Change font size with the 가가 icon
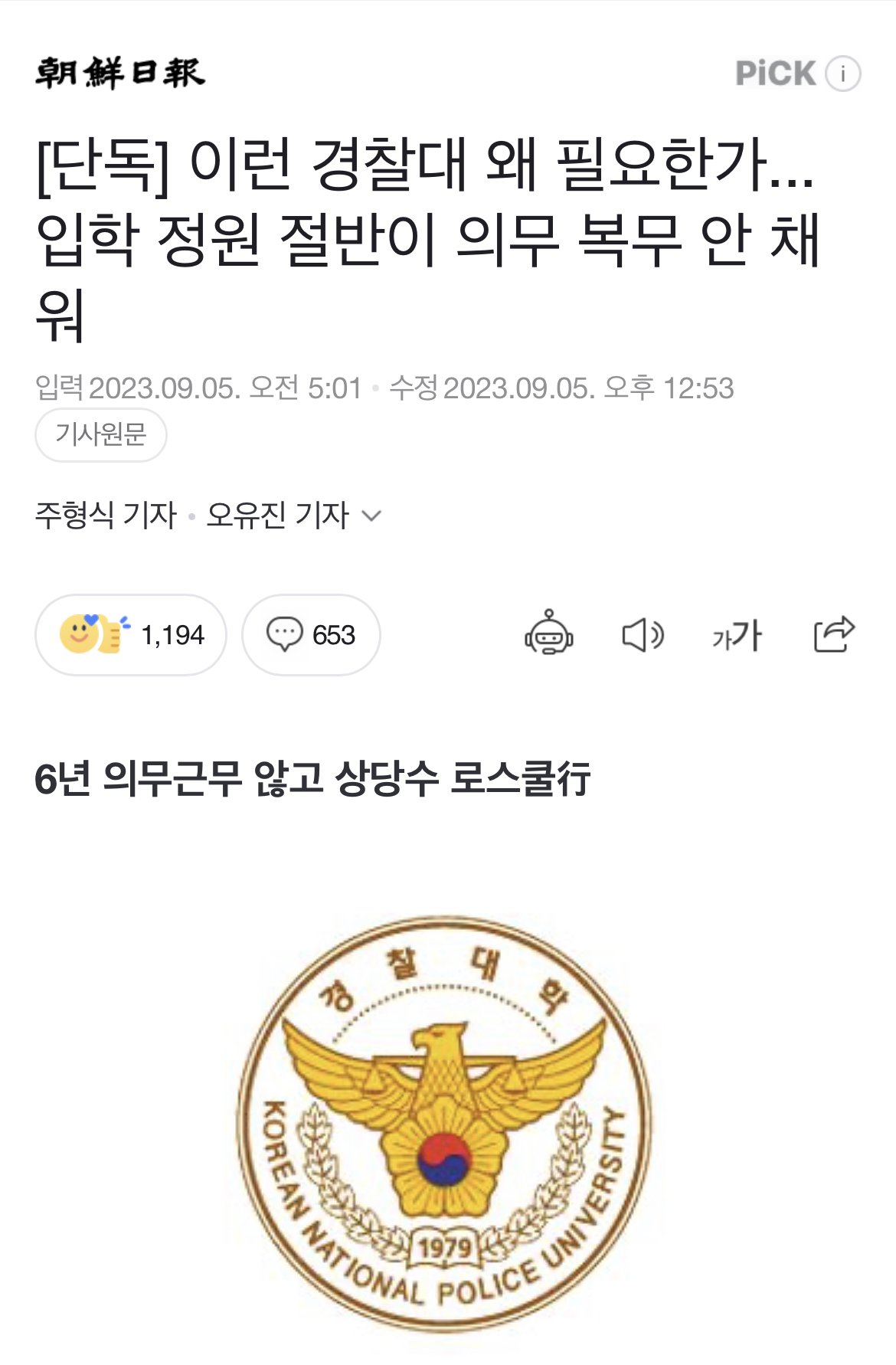This screenshot has height=1365, width=896. tap(737, 635)
